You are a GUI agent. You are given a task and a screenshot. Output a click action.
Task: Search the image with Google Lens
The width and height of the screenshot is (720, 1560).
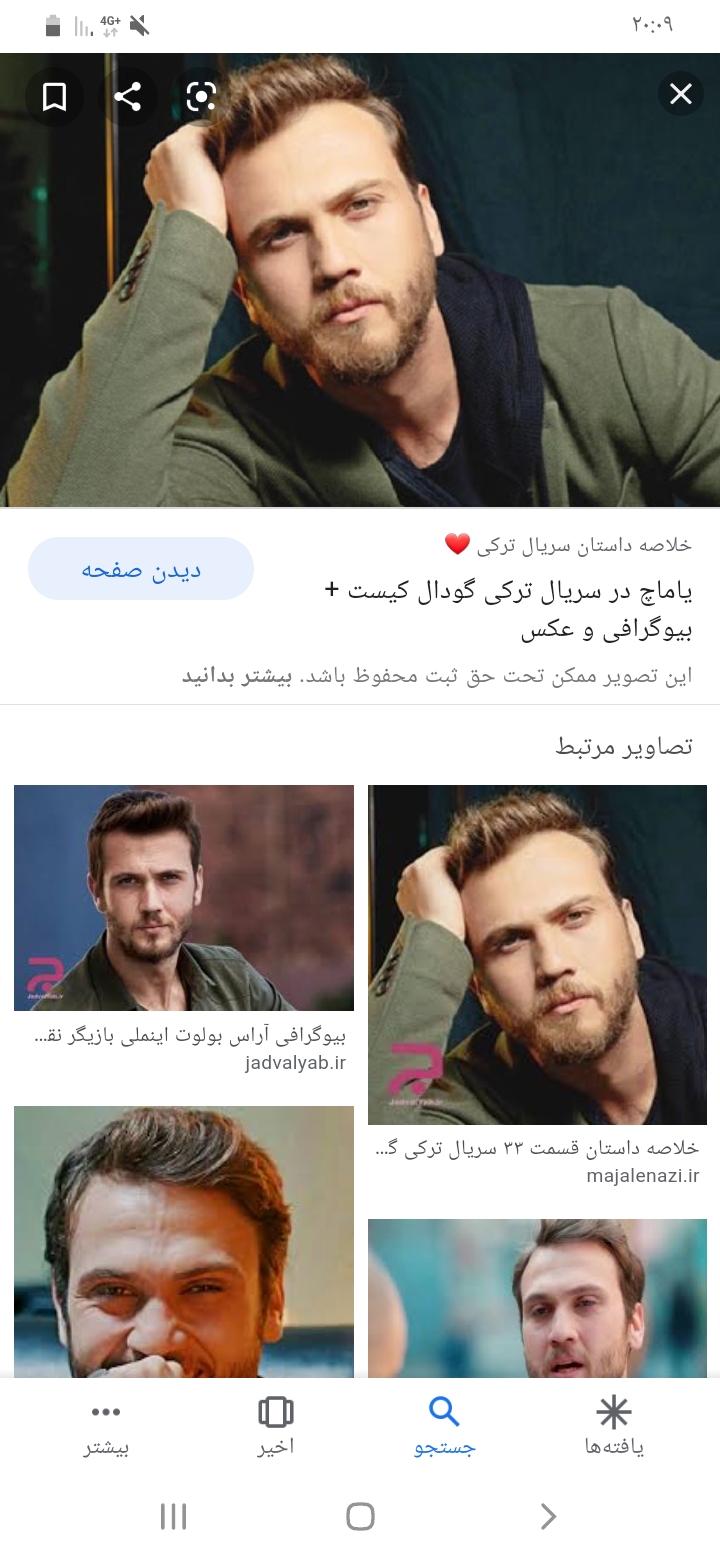pos(201,96)
